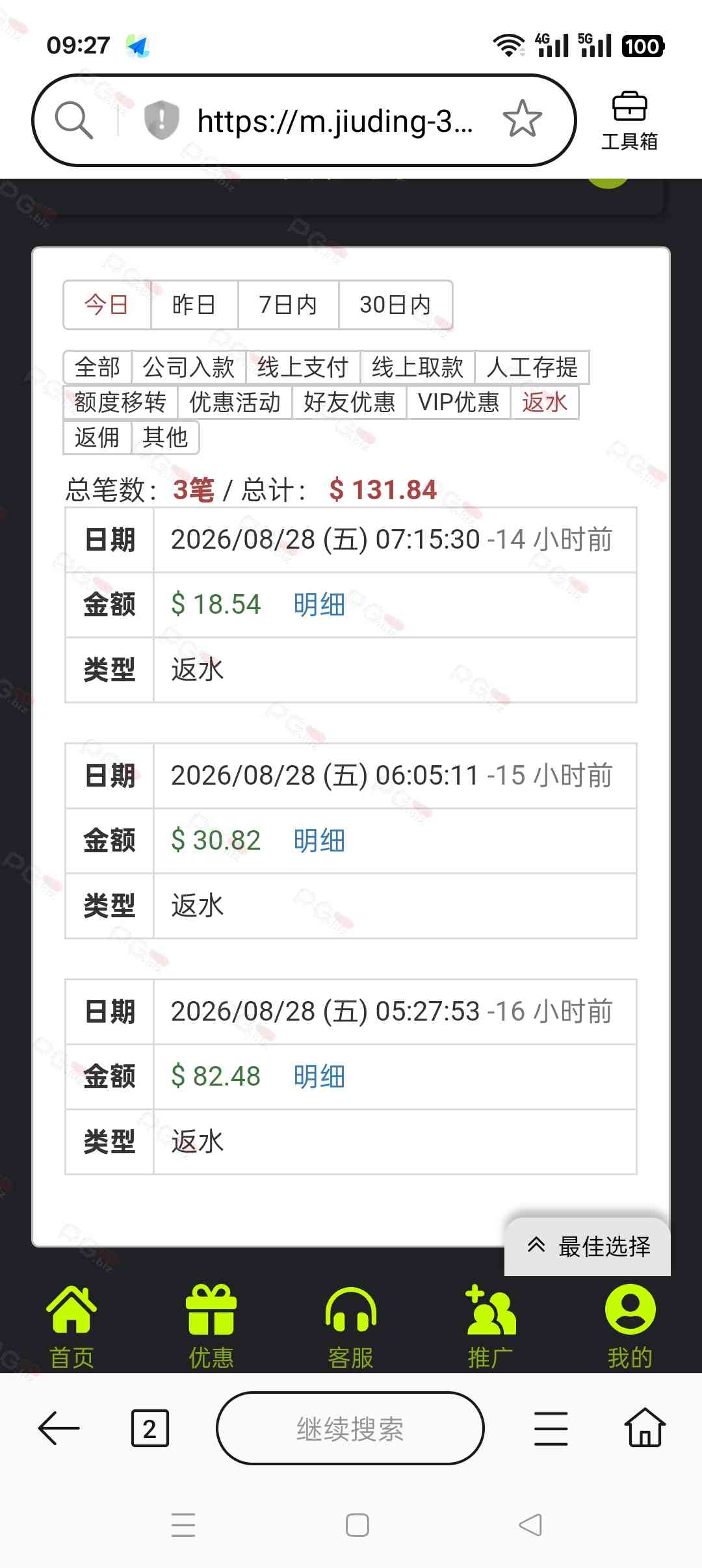Open 明细 for the $ 82.48 record

coord(318,1077)
